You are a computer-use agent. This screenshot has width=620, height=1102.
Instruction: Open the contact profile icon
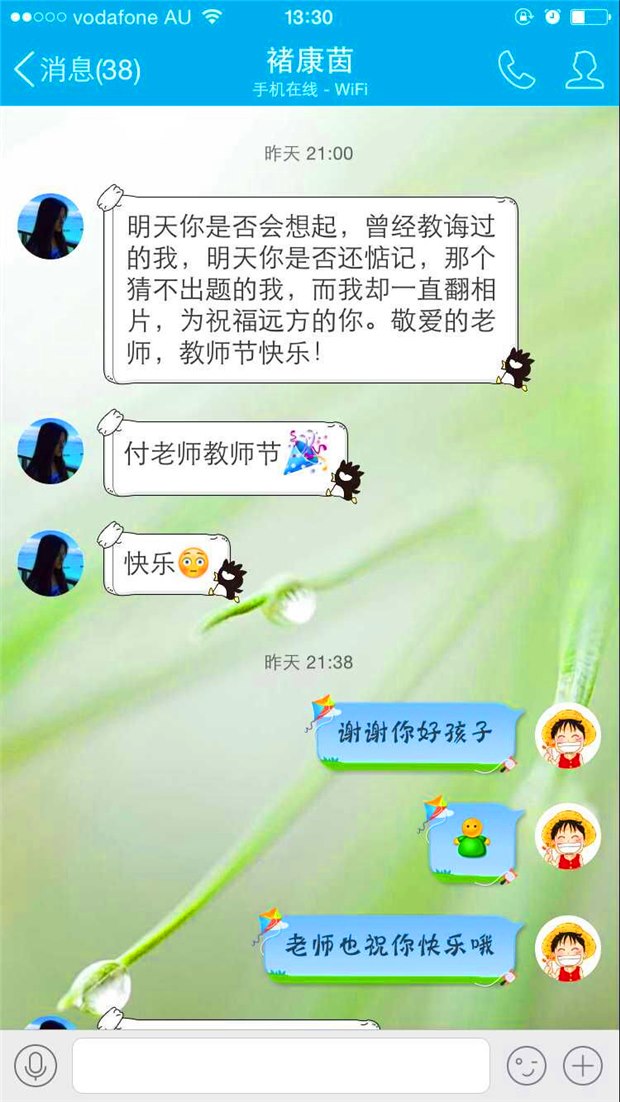(x=584, y=70)
